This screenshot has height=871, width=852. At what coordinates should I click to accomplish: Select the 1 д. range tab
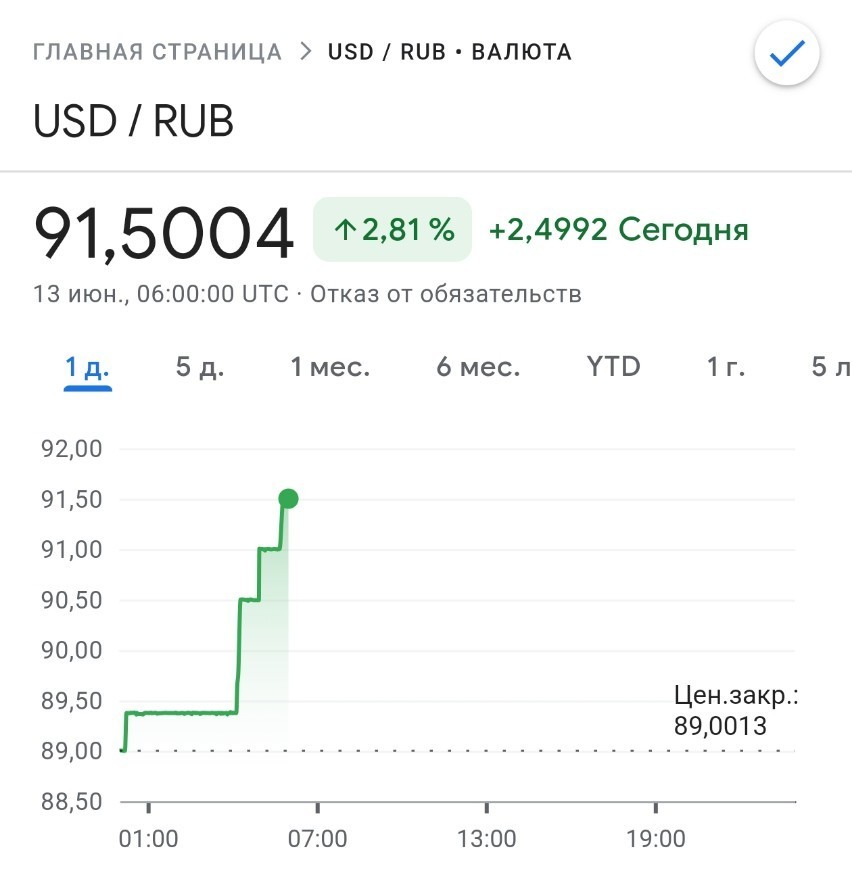(x=88, y=367)
